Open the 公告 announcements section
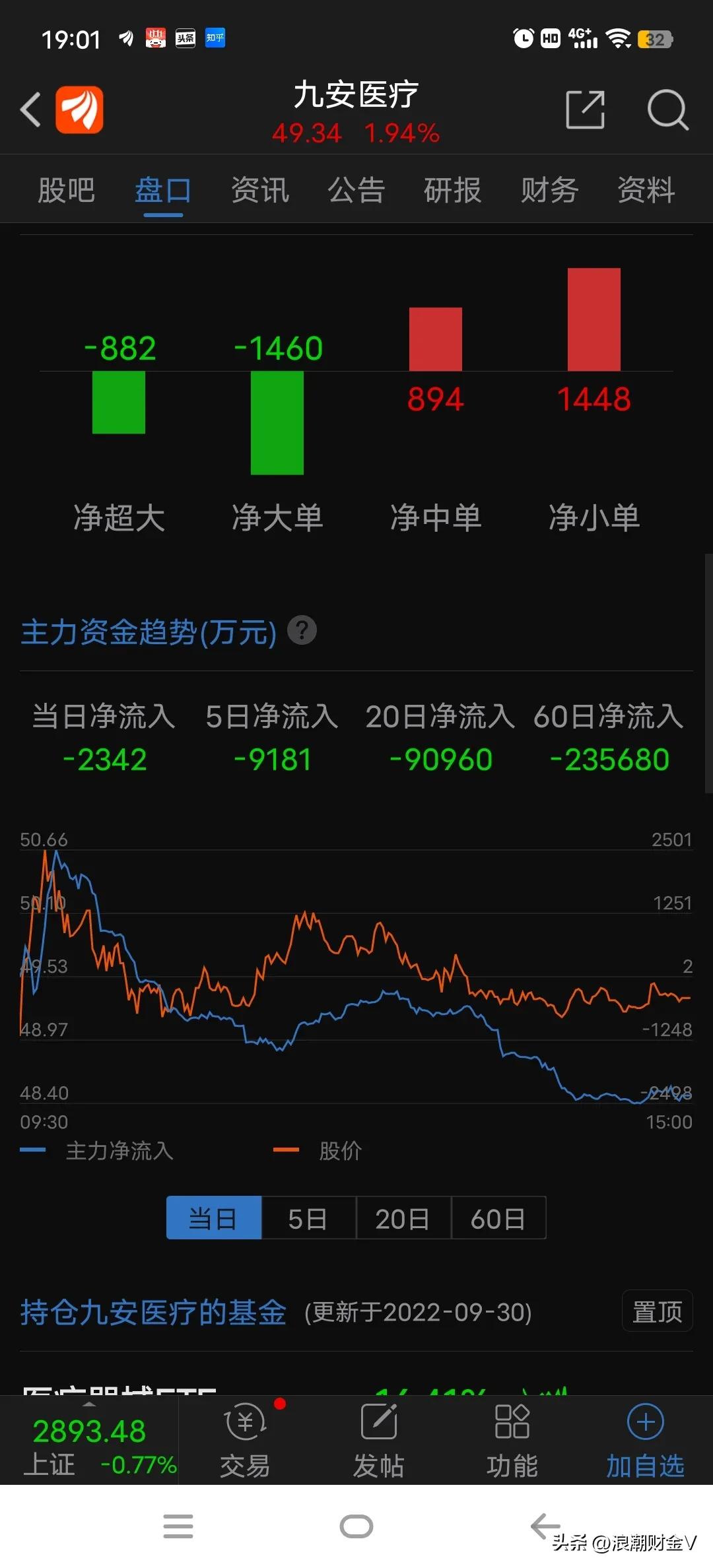The width and height of the screenshot is (713, 1568). [356, 191]
